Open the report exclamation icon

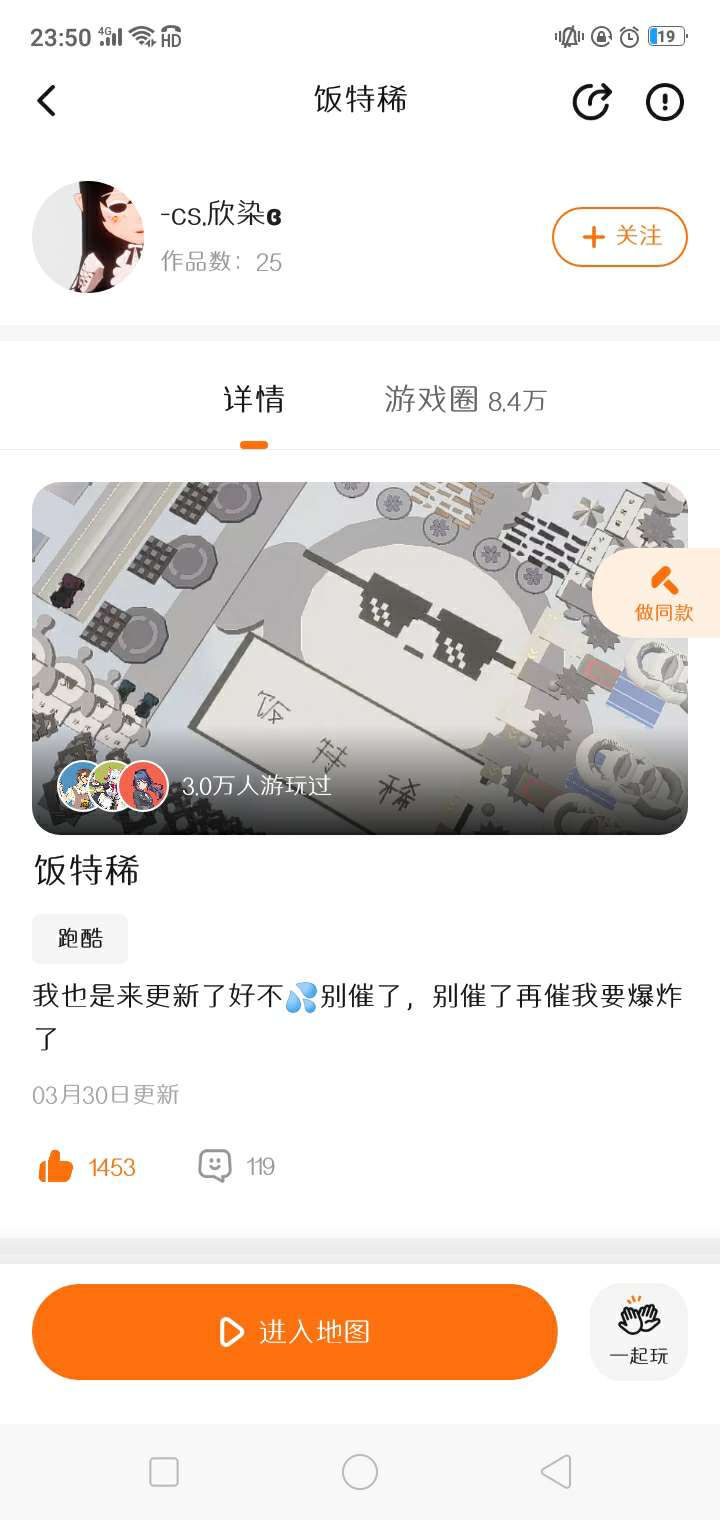pos(665,101)
